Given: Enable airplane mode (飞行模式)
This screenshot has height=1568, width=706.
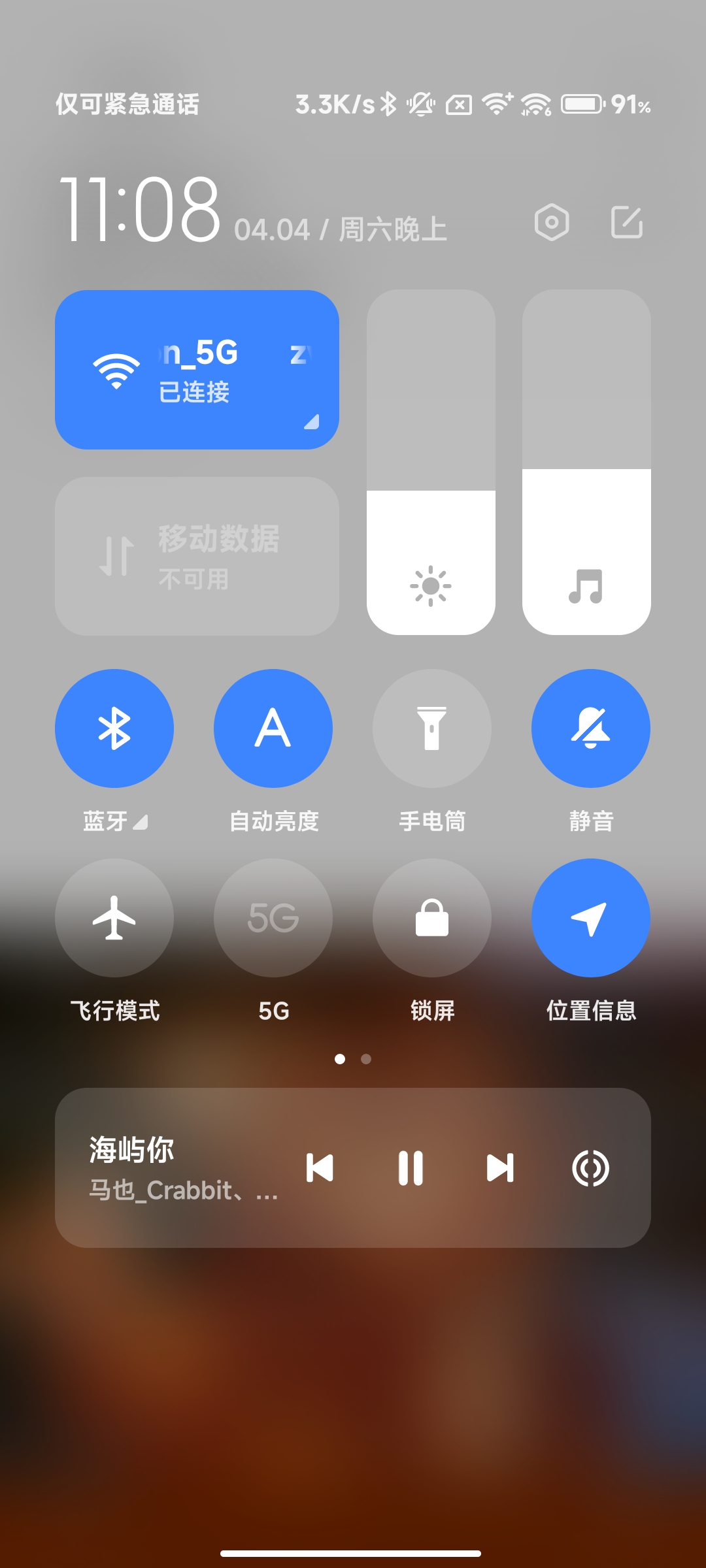Looking at the screenshot, I should coord(114,918).
